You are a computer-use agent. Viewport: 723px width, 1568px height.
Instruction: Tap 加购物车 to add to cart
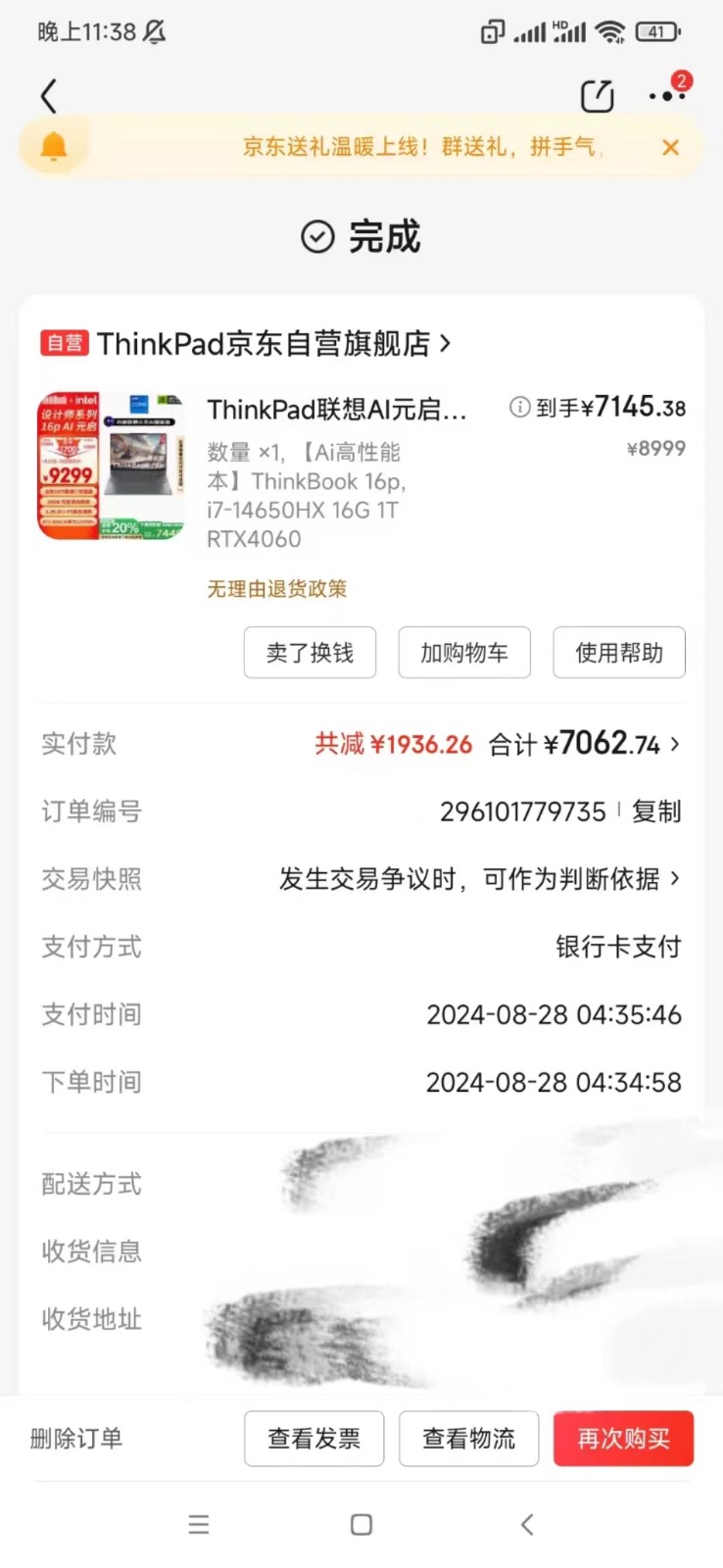(464, 653)
